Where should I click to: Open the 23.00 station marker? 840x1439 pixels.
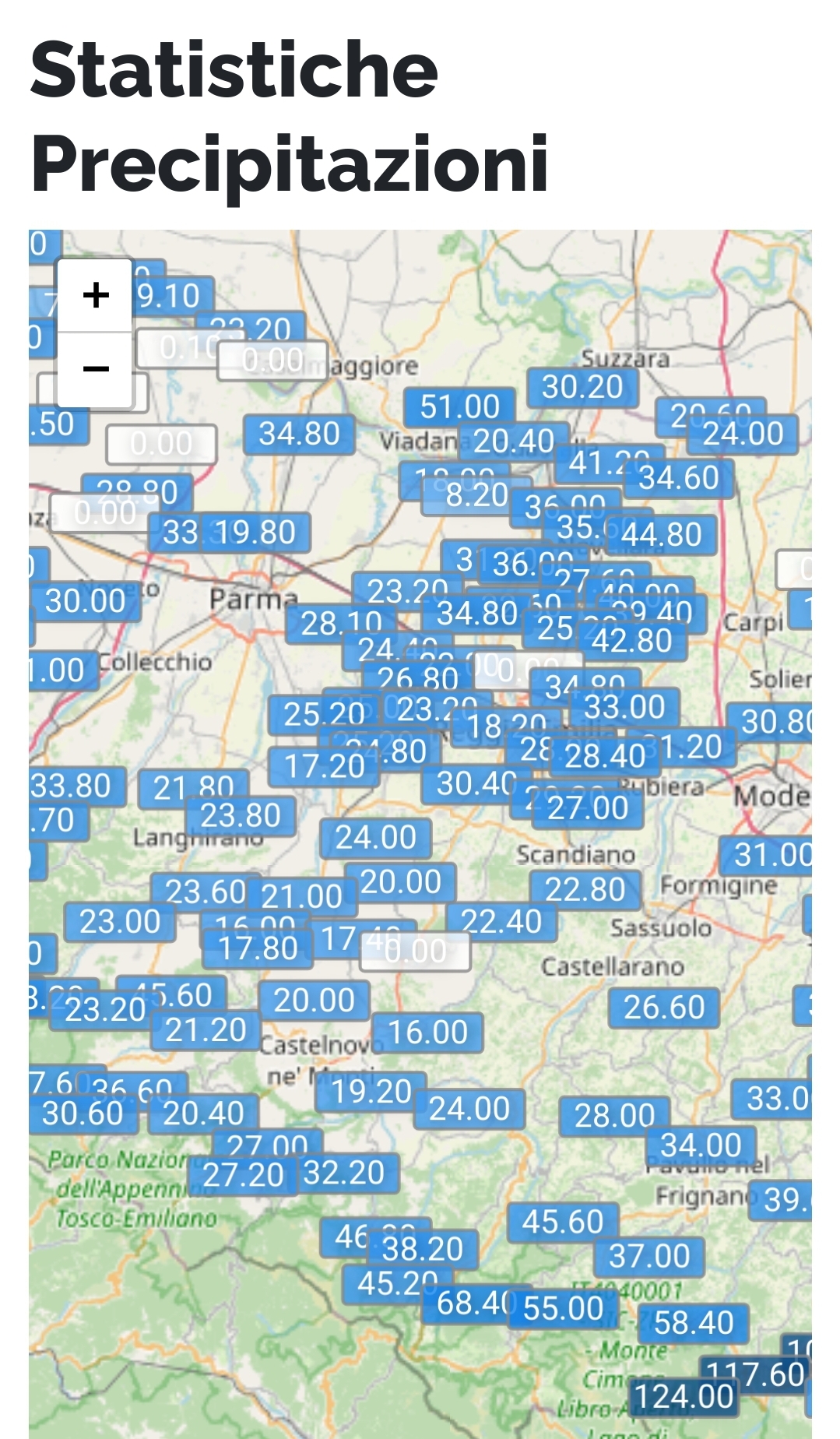(120, 922)
